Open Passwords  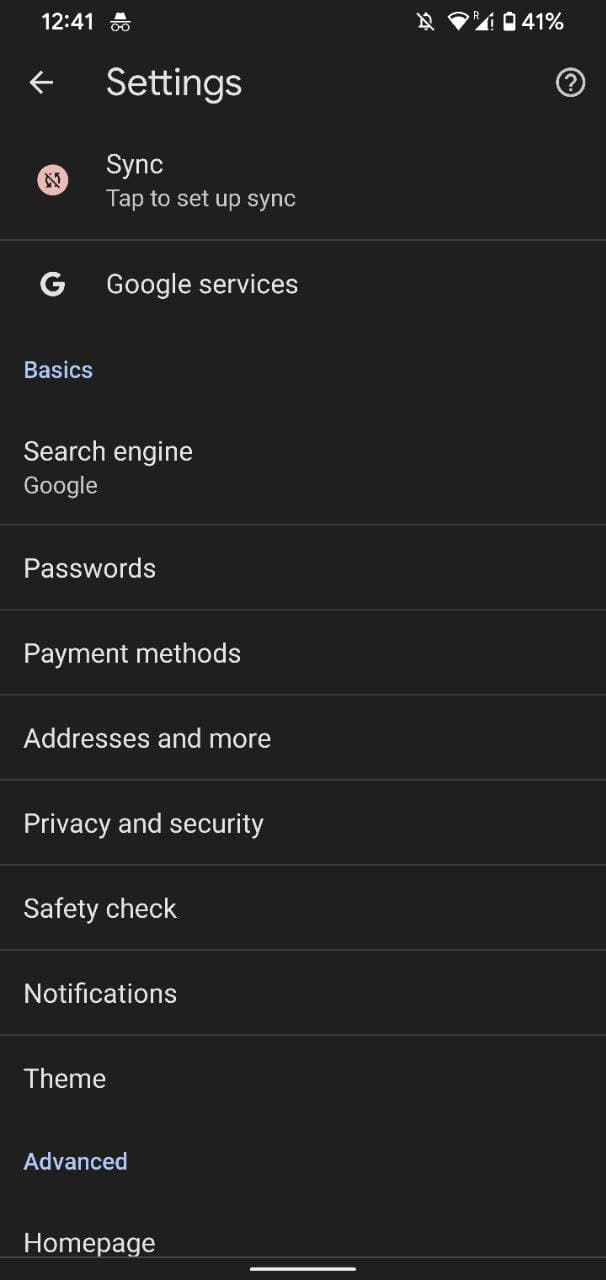tap(90, 568)
